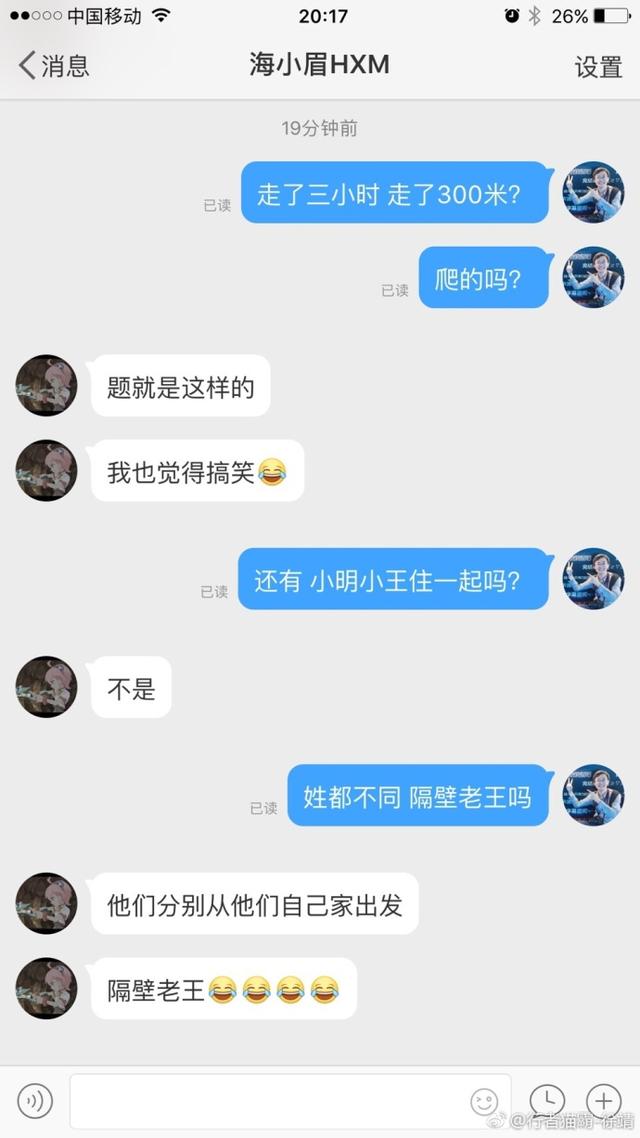Open the clock icon beside the emoji button
The image size is (640, 1138).
(x=547, y=1100)
